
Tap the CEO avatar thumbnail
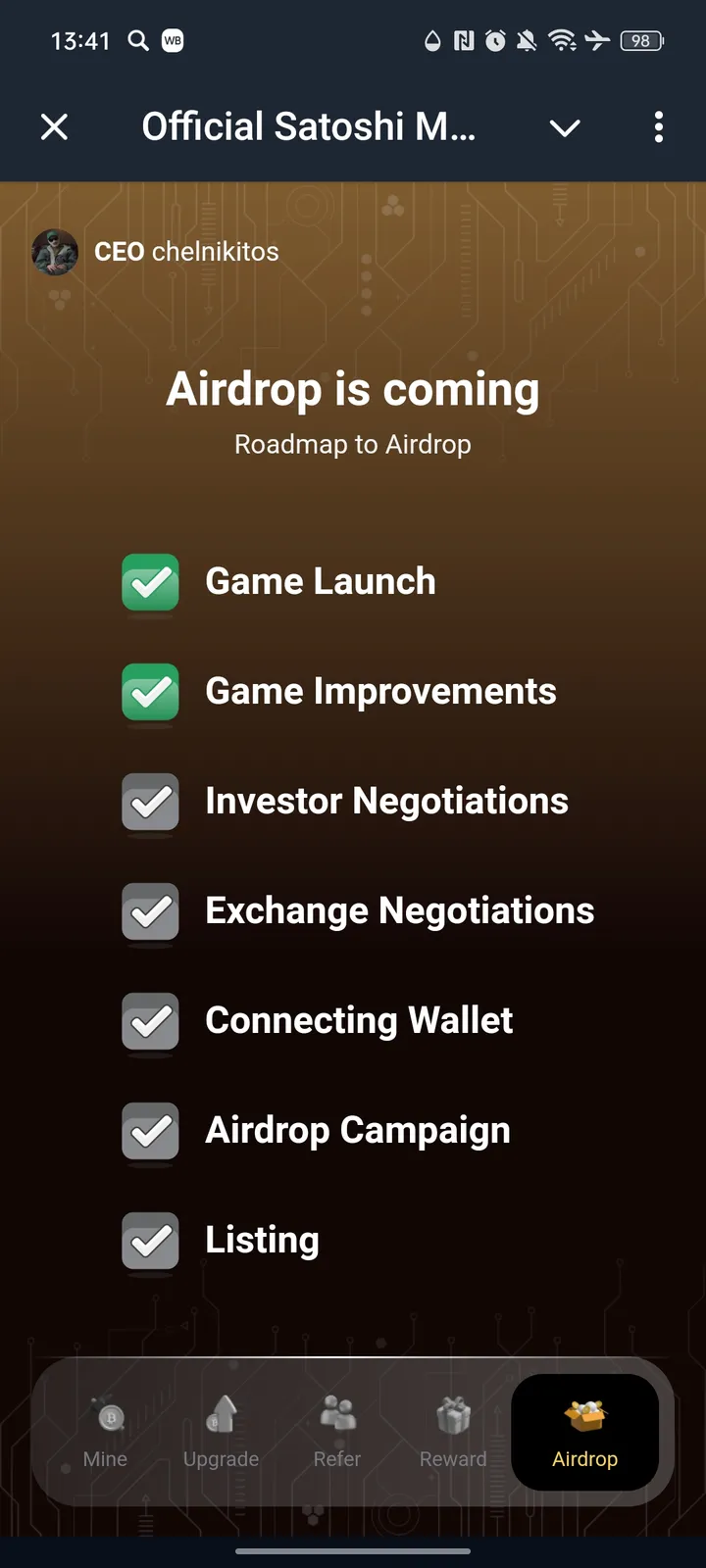[54, 251]
